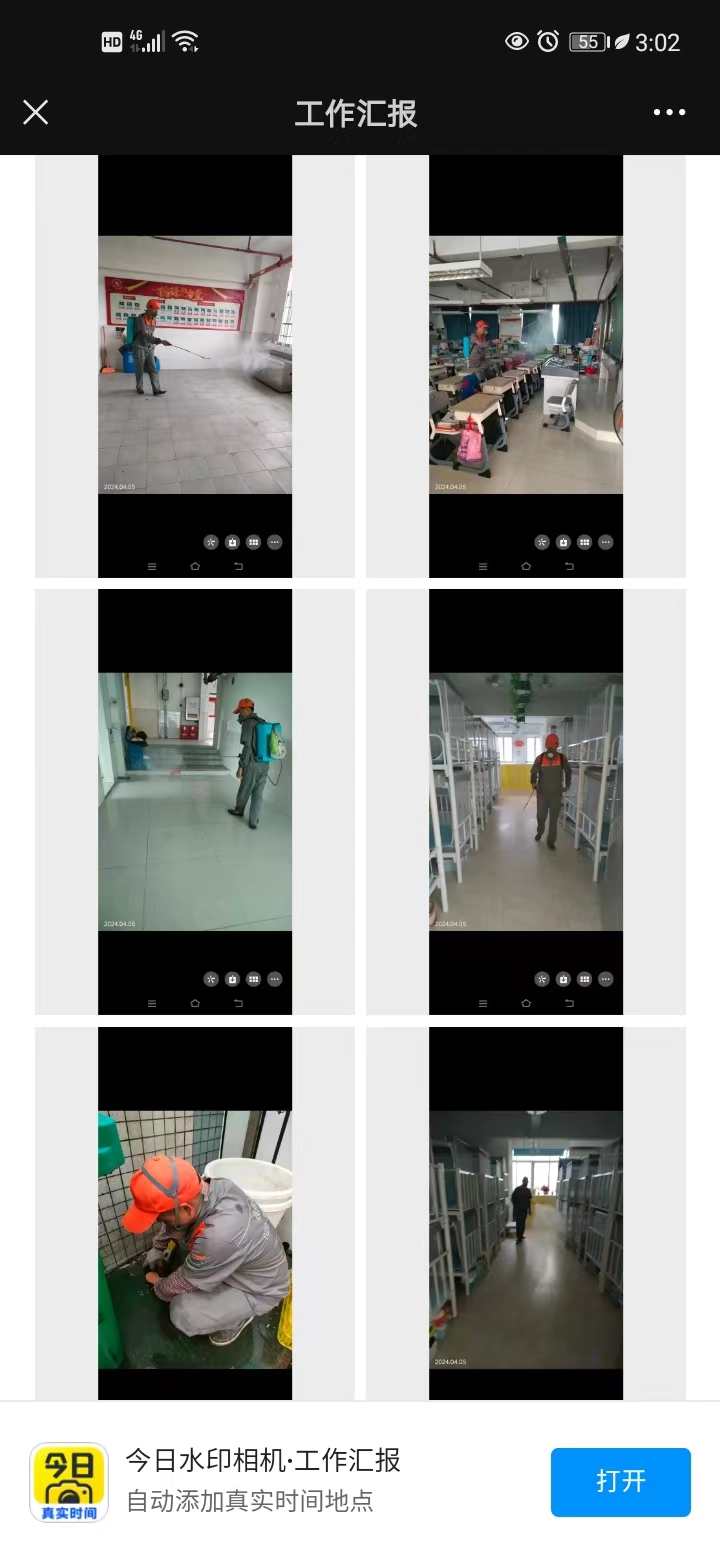Open the bright dormitory bunk beds photo
The width and height of the screenshot is (720, 1560).
pos(526,802)
